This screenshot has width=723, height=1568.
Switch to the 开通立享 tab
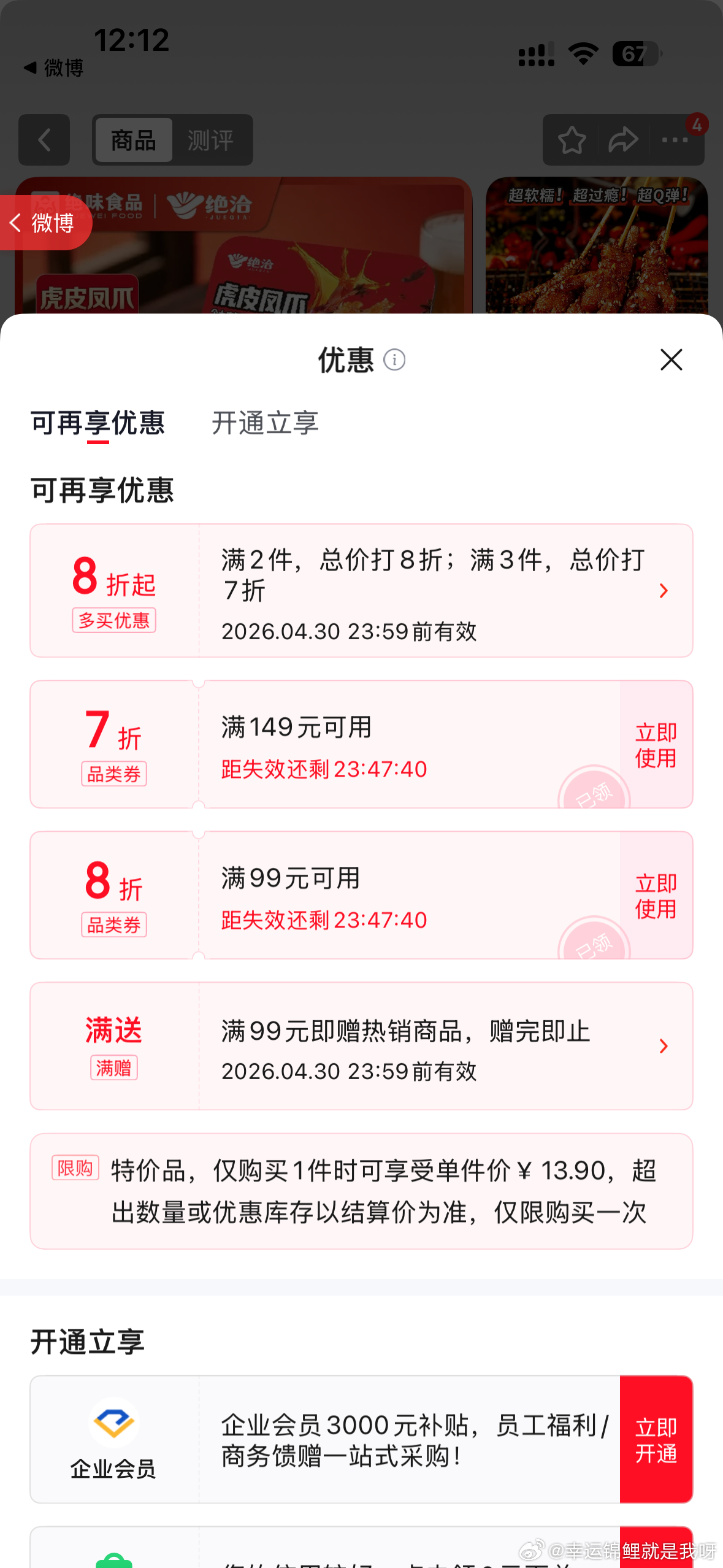point(265,423)
